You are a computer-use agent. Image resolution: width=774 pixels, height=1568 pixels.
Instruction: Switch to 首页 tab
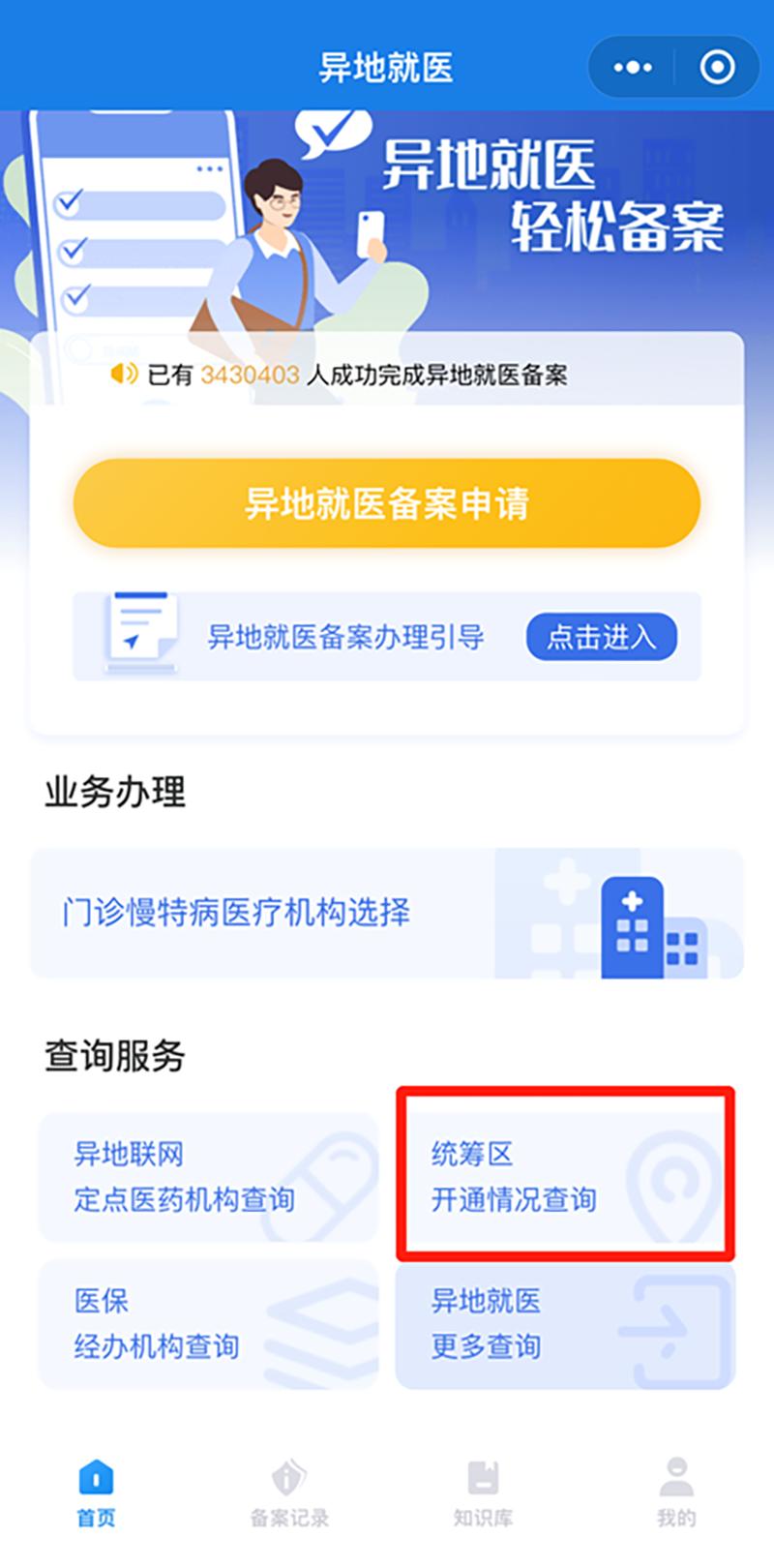(x=96, y=1493)
